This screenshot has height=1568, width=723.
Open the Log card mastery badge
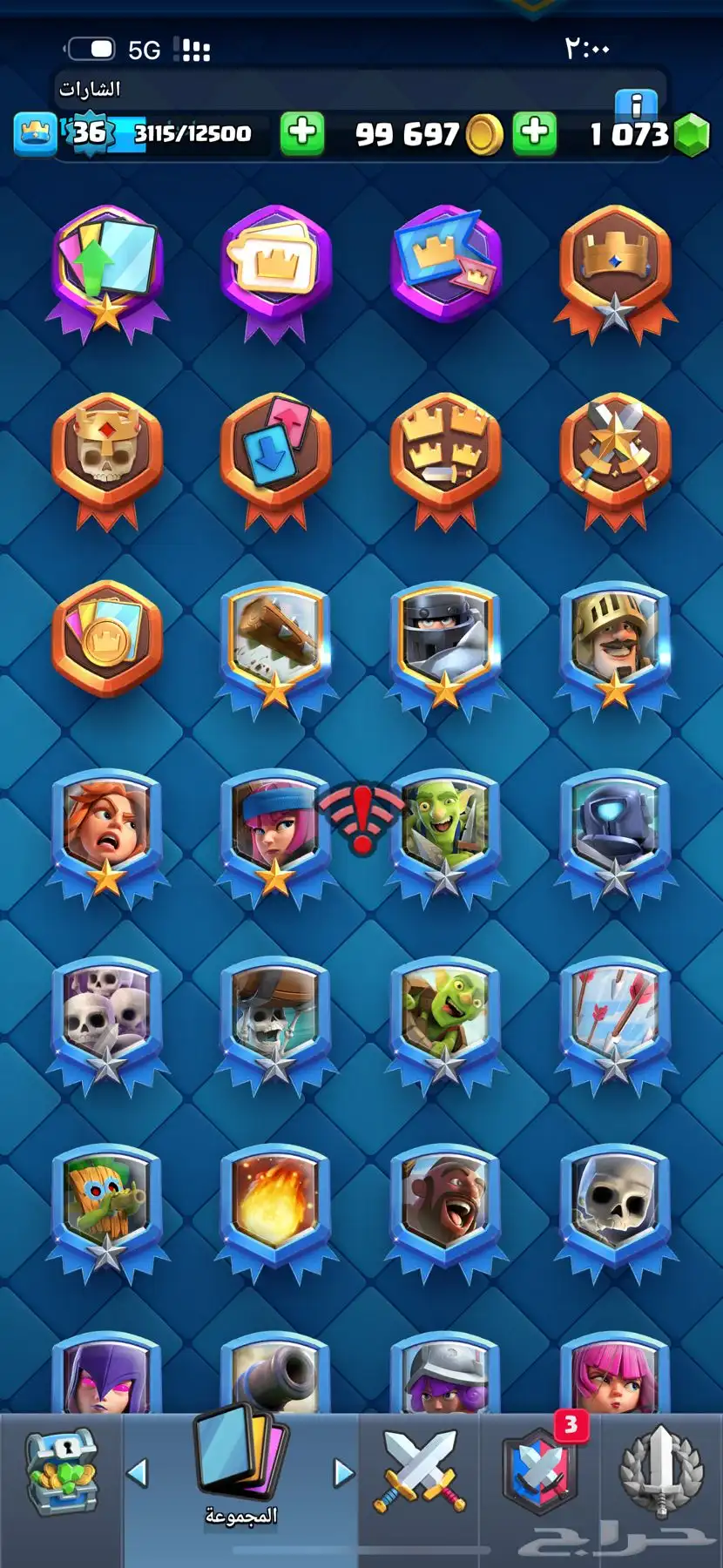pyautogui.click(x=276, y=645)
